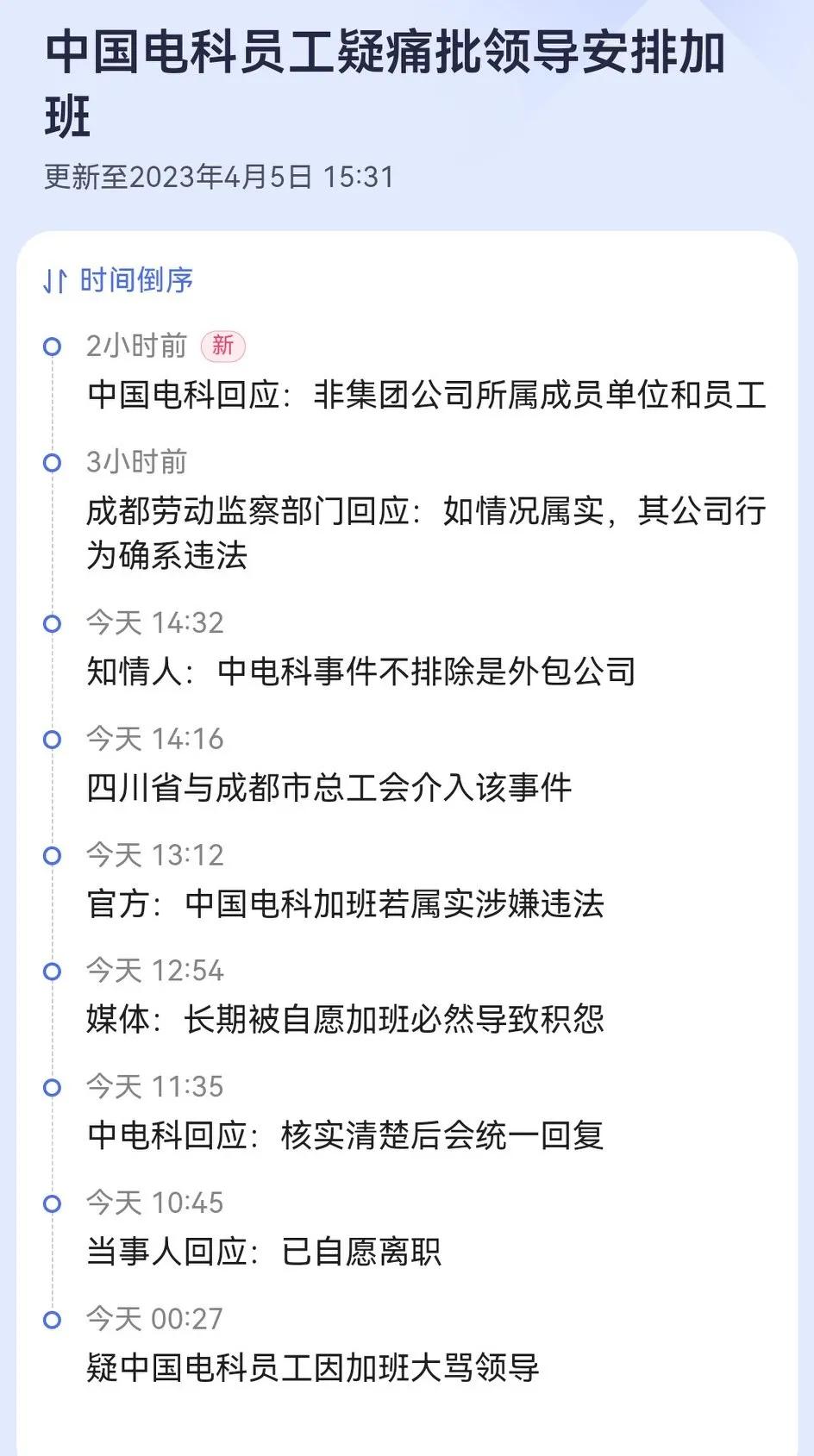Click the timeline dot beside 3小时前
This screenshot has width=814, height=1456.
point(52,462)
